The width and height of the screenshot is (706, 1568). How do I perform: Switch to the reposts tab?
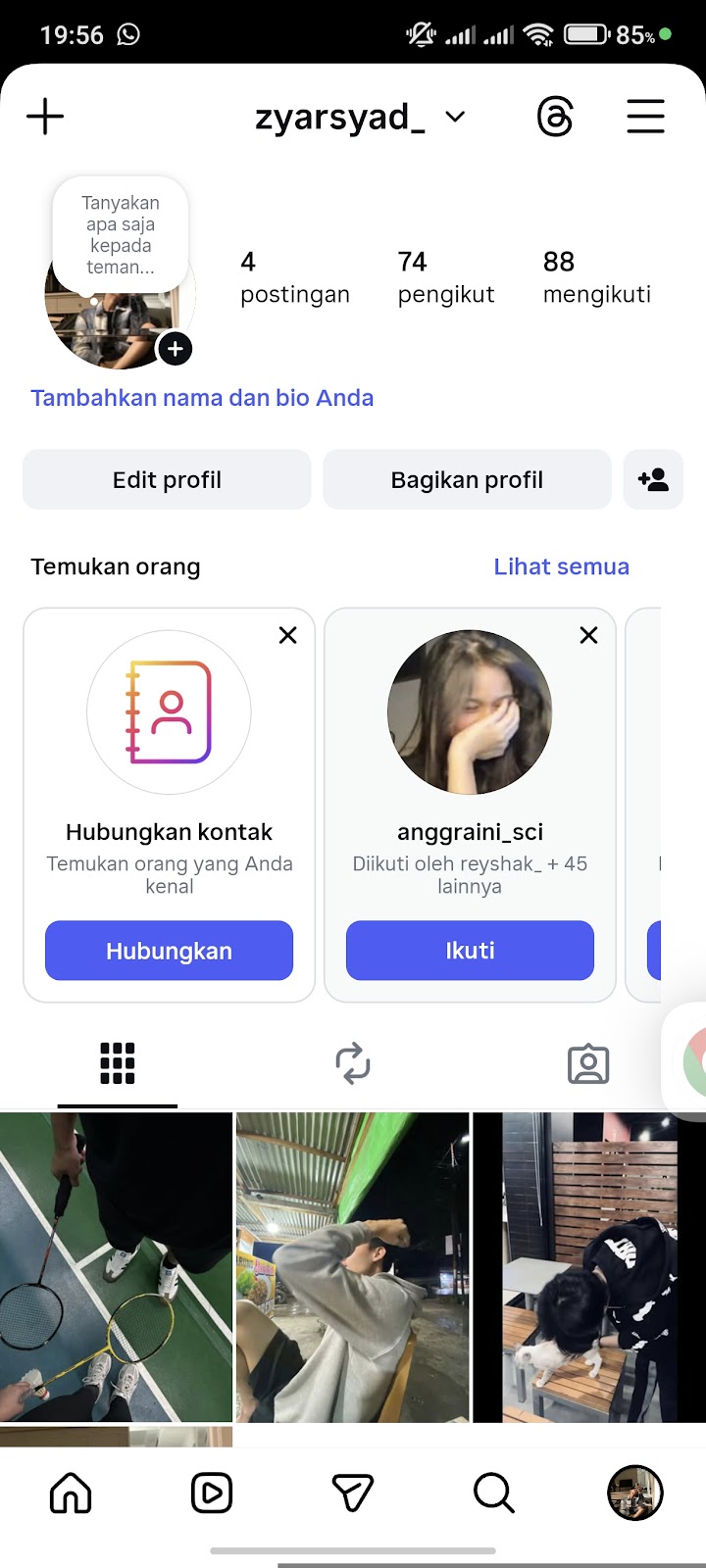(x=353, y=1063)
